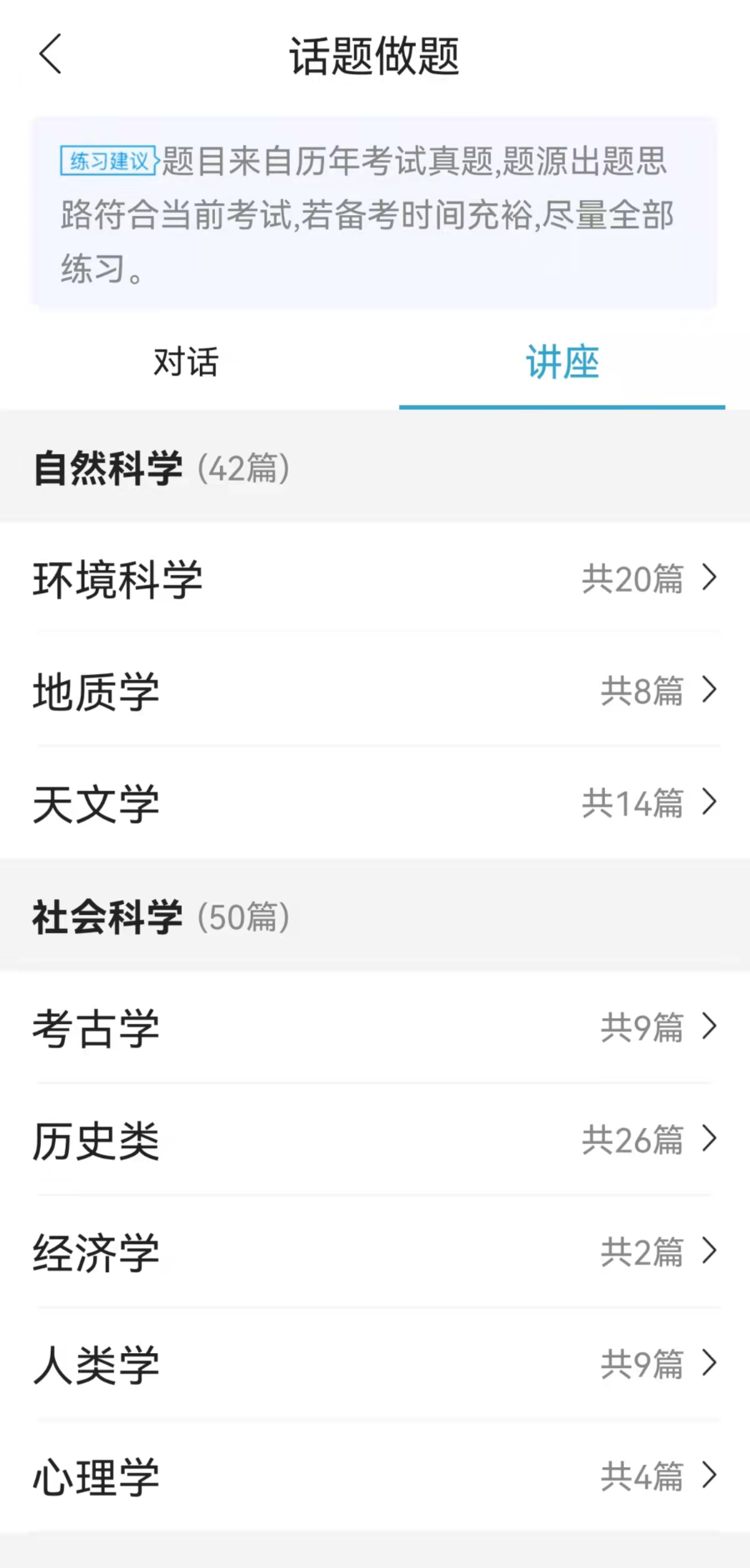Browse 历史类 with 26 passages
The width and height of the screenshot is (750, 1568).
tap(375, 1139)
